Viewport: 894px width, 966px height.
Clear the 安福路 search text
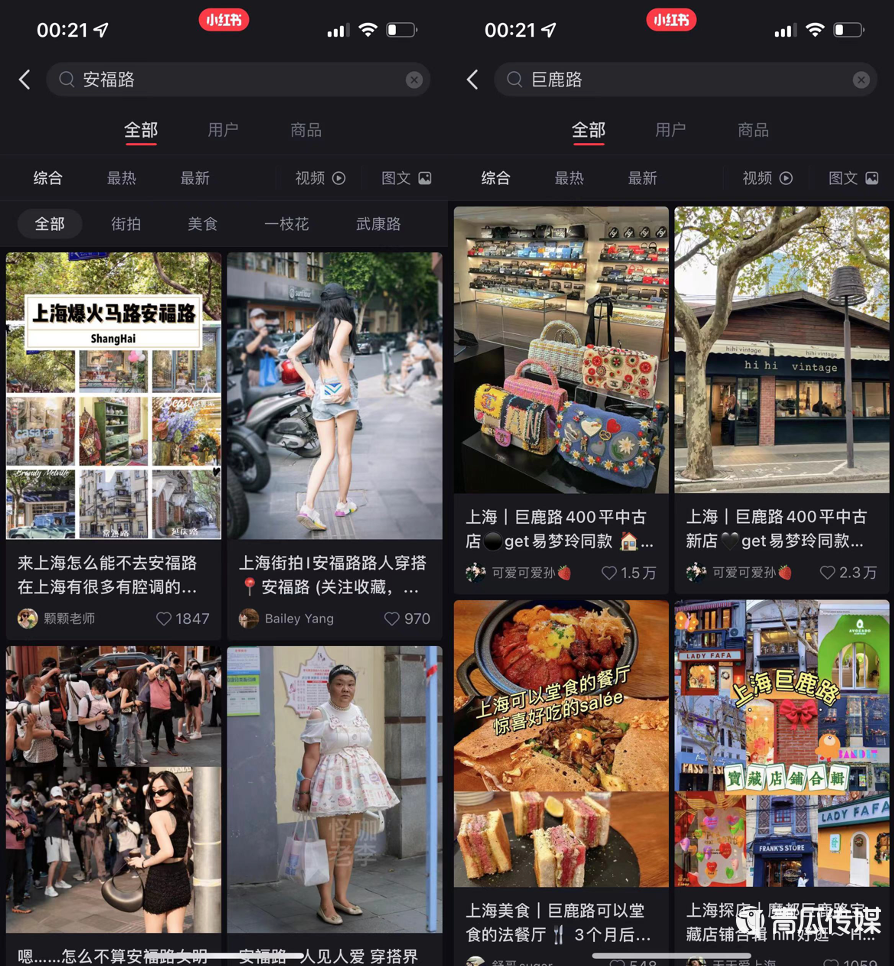click(x=414, y=80)
